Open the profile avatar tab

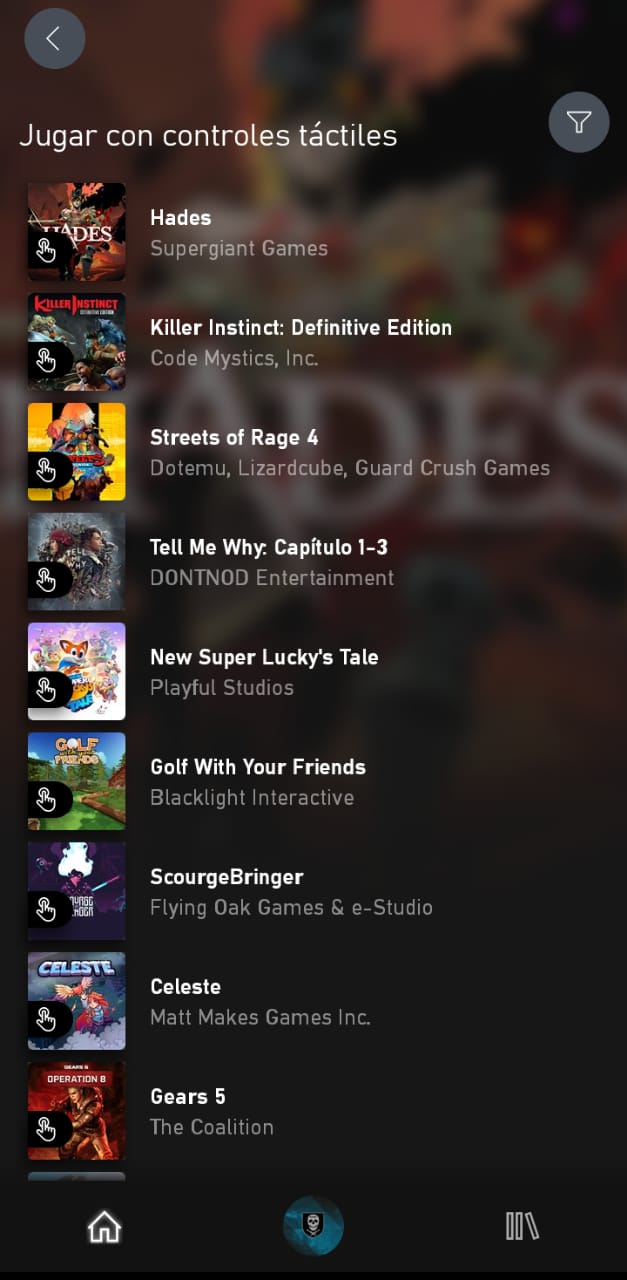click(313, 1226)
